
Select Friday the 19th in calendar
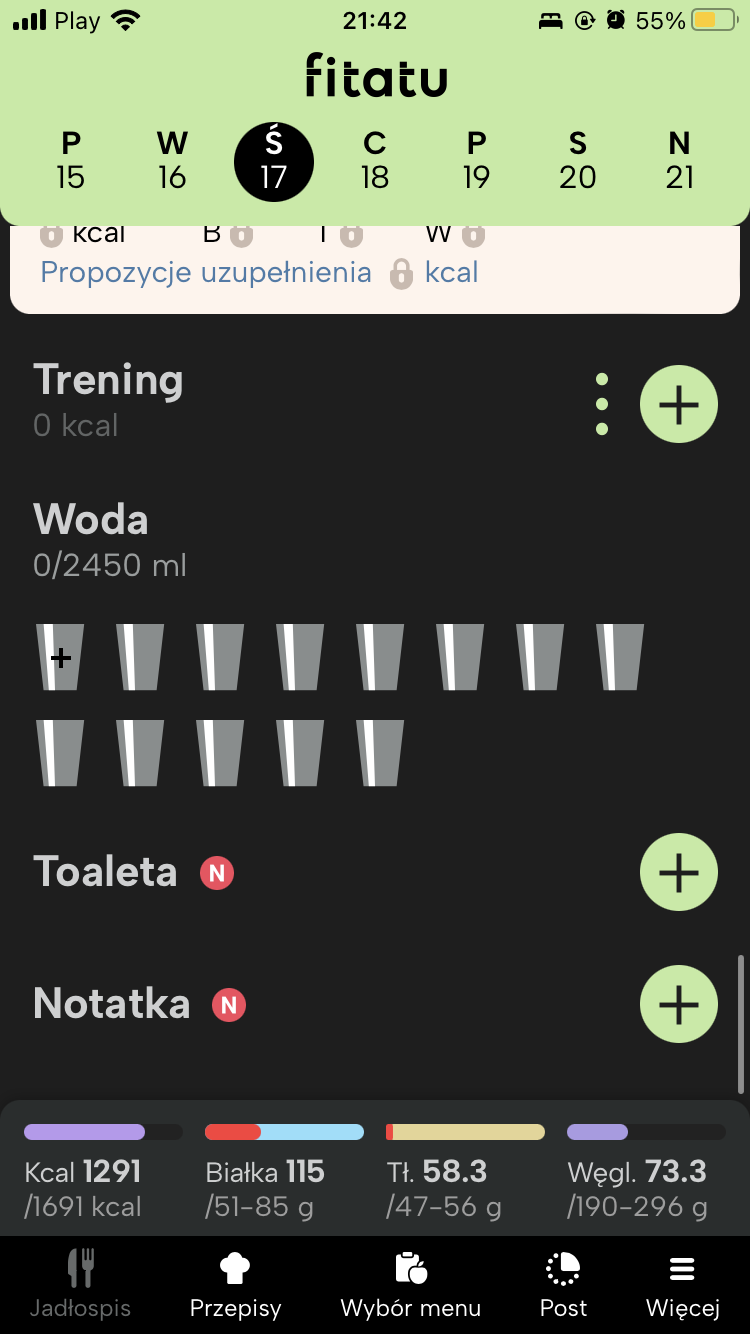point(476,162)
